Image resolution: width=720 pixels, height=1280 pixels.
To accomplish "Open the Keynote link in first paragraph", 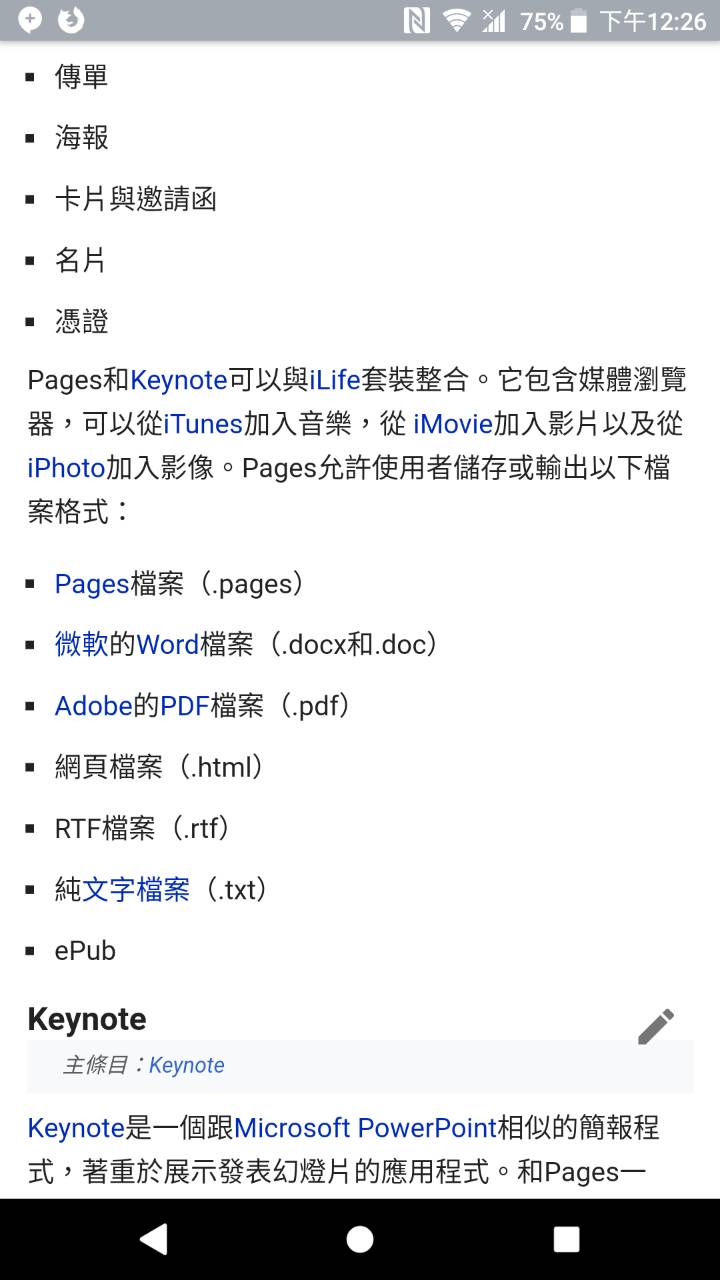I will click(x=178, y=381).
